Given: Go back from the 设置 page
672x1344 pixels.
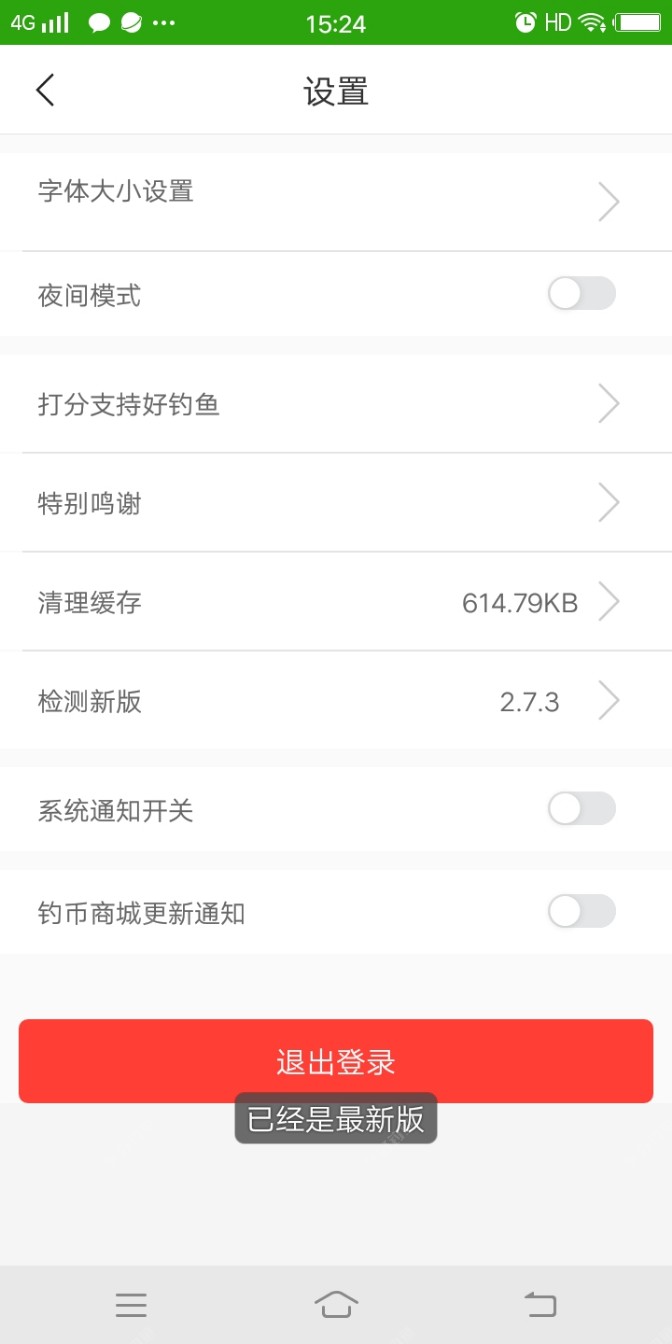Looking at the screenshot, I should pyautogui.click(x=45, y=90).
